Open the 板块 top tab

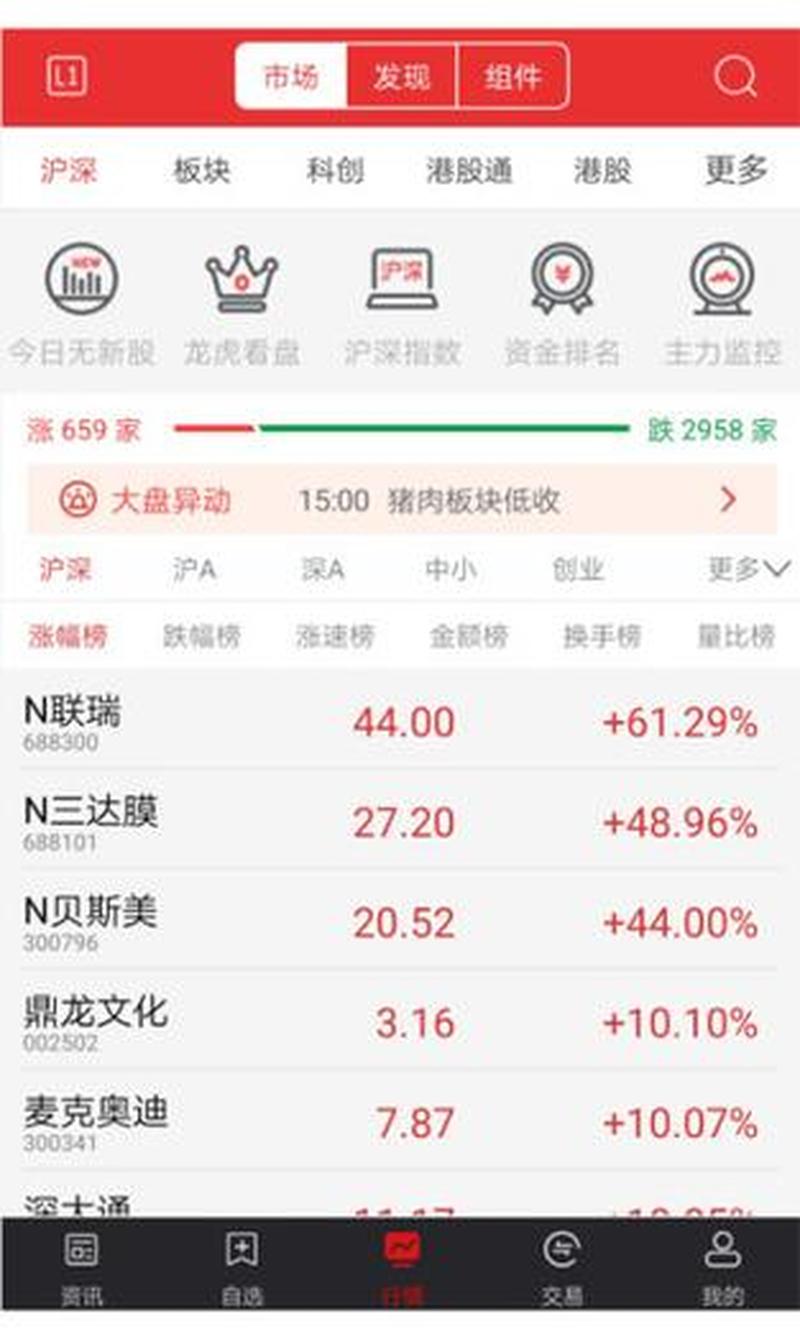(202, 170)
